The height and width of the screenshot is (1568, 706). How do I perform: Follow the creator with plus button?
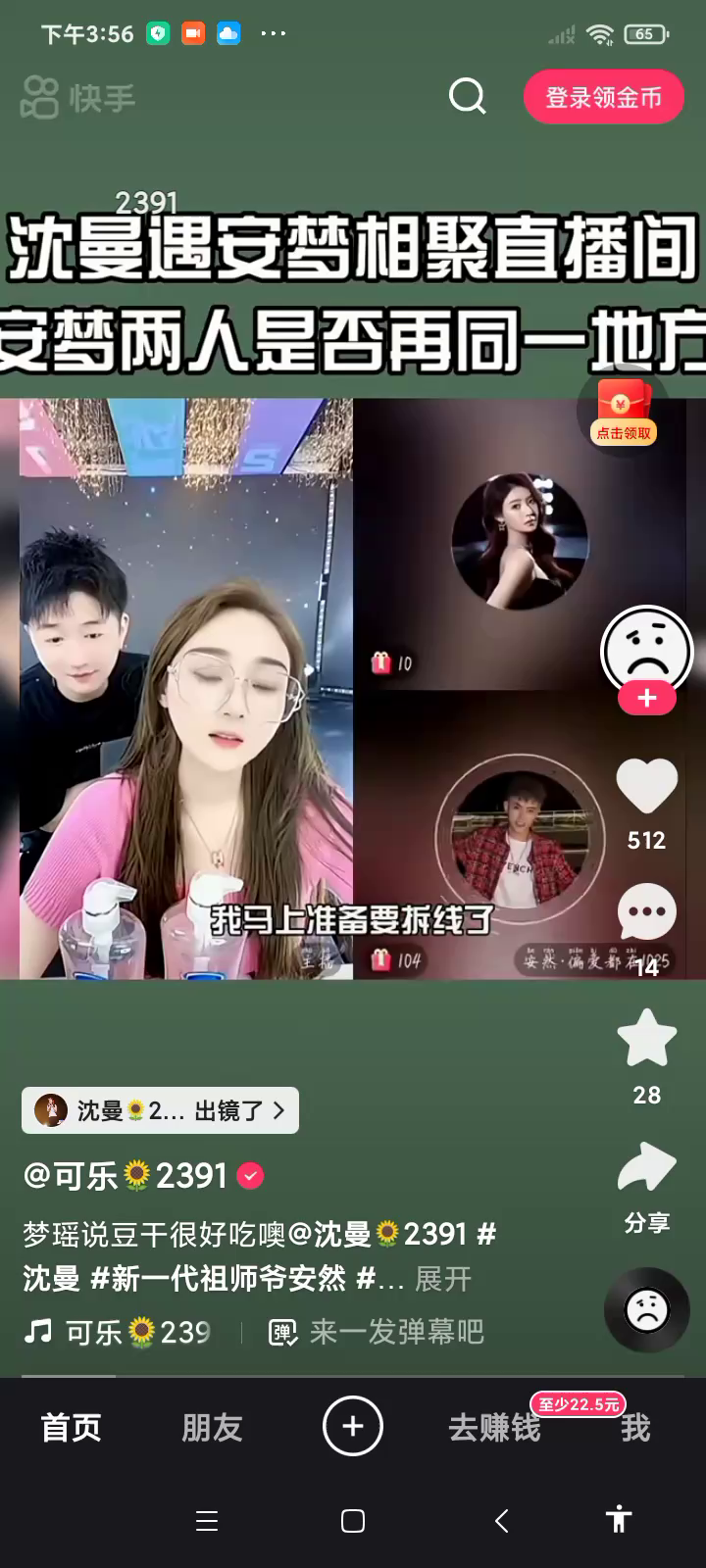pos(646,698)
